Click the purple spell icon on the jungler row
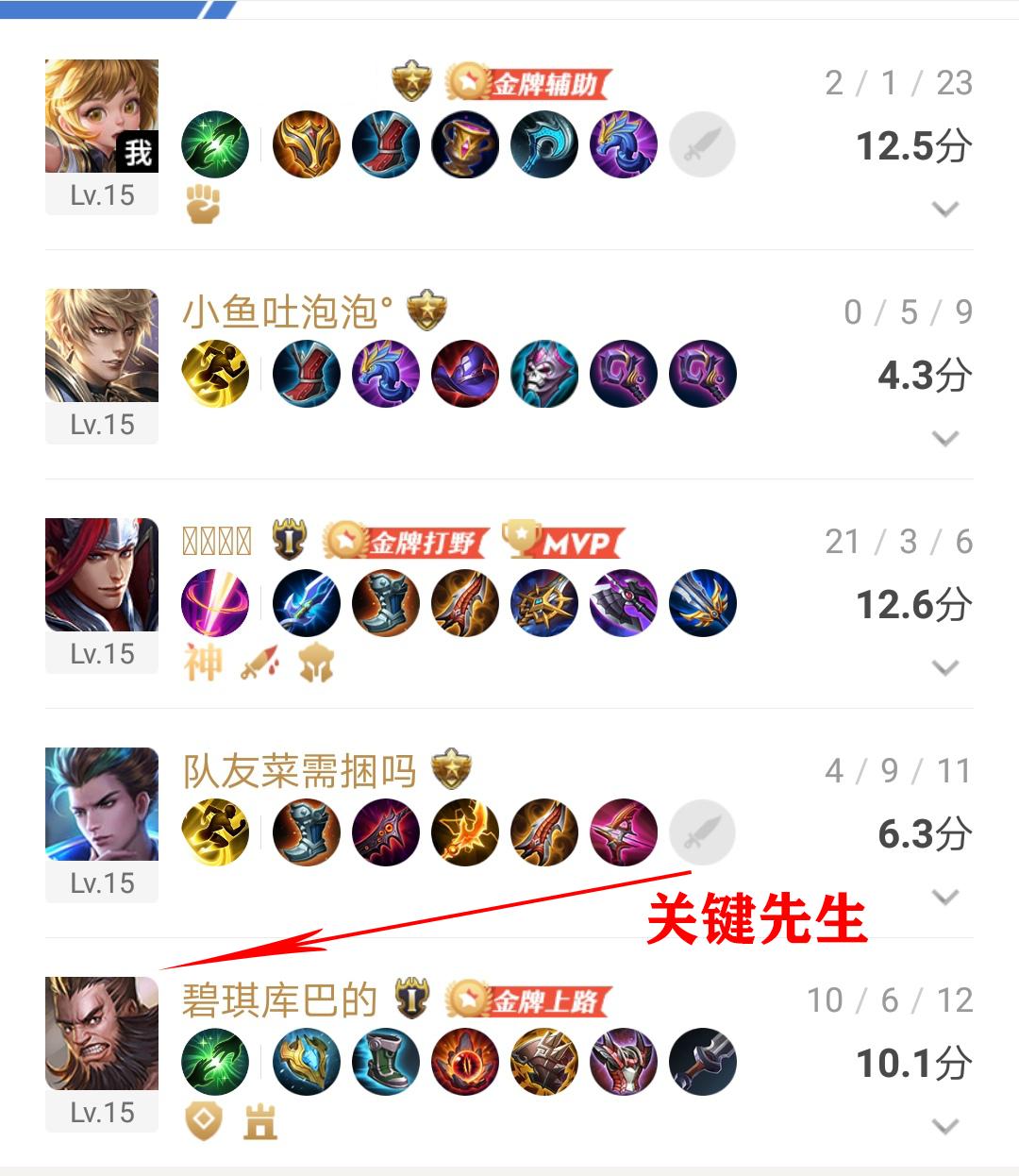Image resolution: width=1019 pixels, height=1176 pixels. 215,603
